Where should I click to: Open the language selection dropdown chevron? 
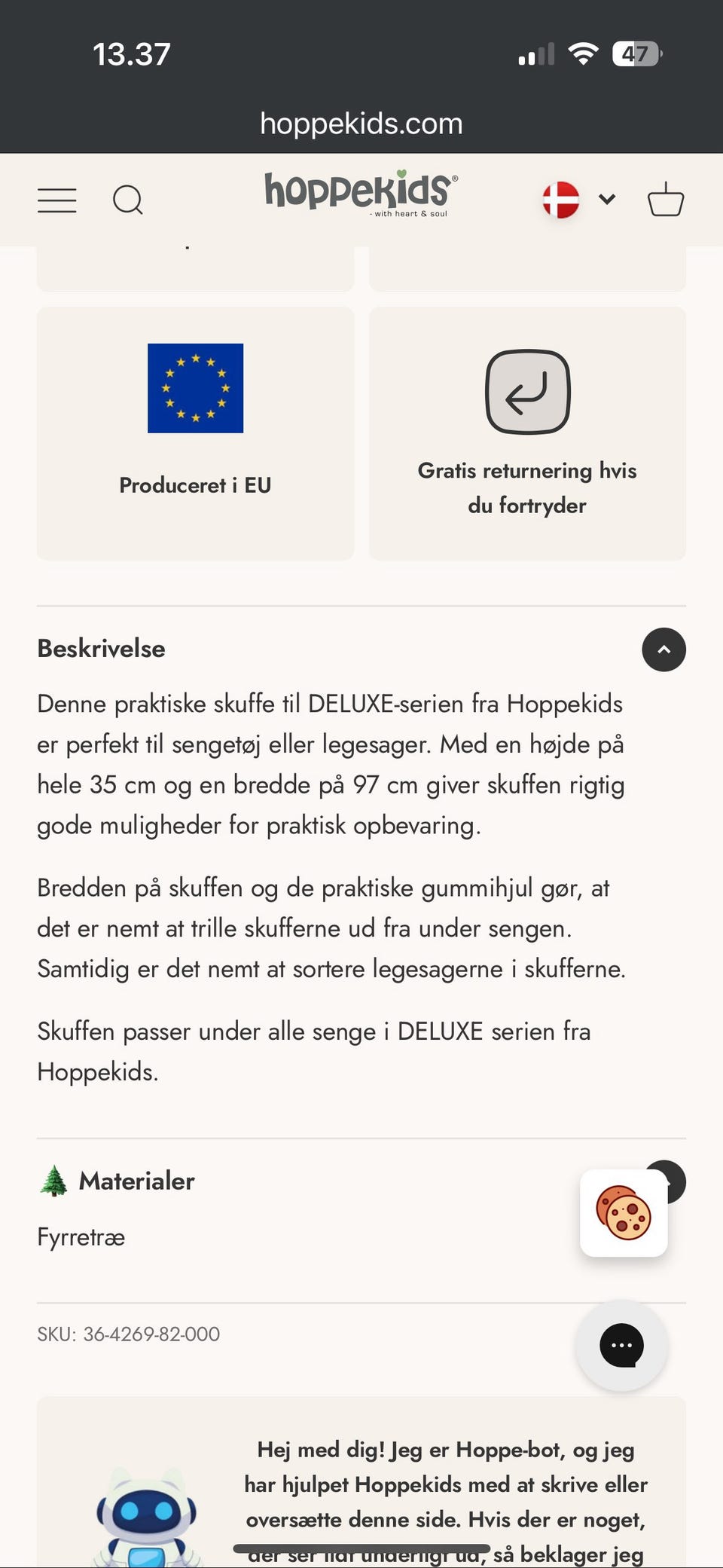point(606,200)
